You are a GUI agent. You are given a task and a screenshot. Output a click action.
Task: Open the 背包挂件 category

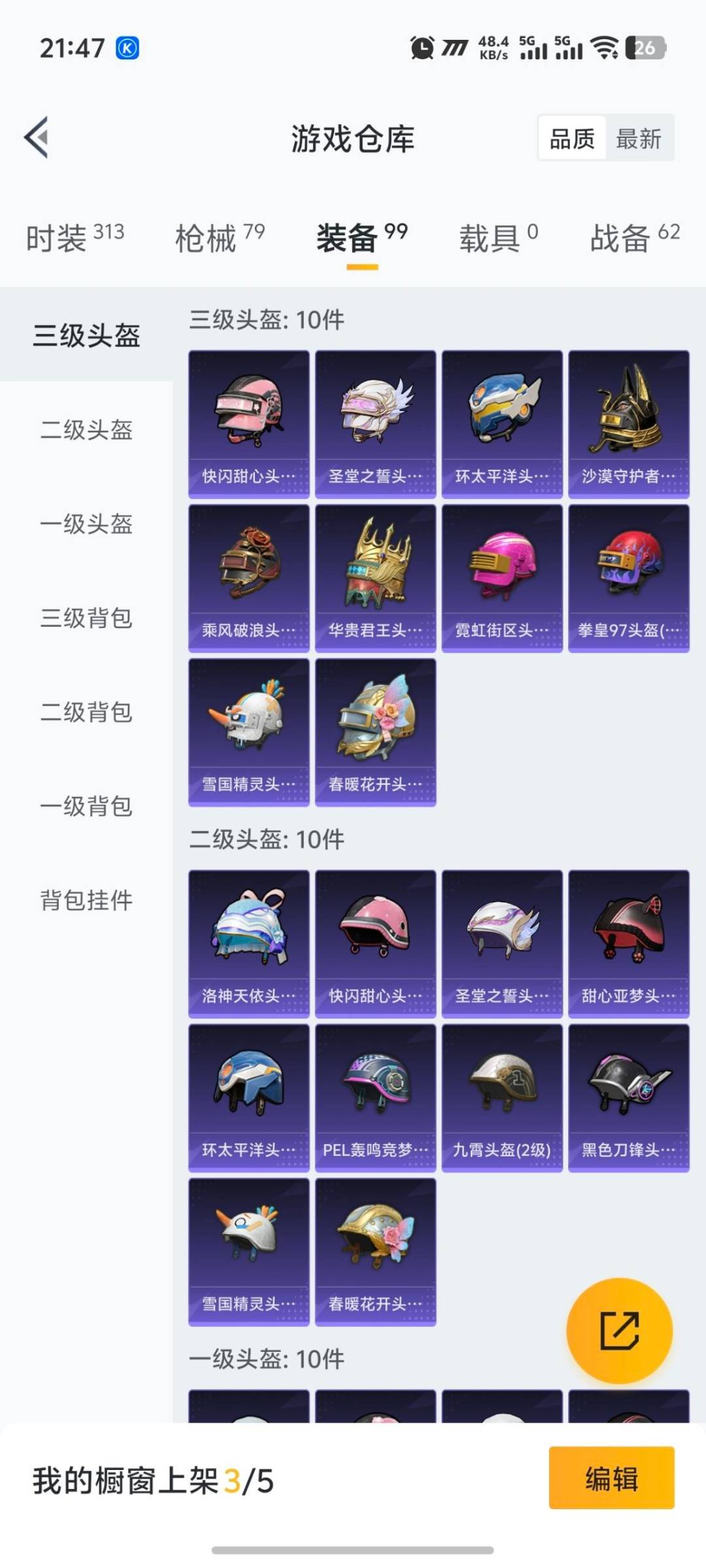(x=86, y=902)
